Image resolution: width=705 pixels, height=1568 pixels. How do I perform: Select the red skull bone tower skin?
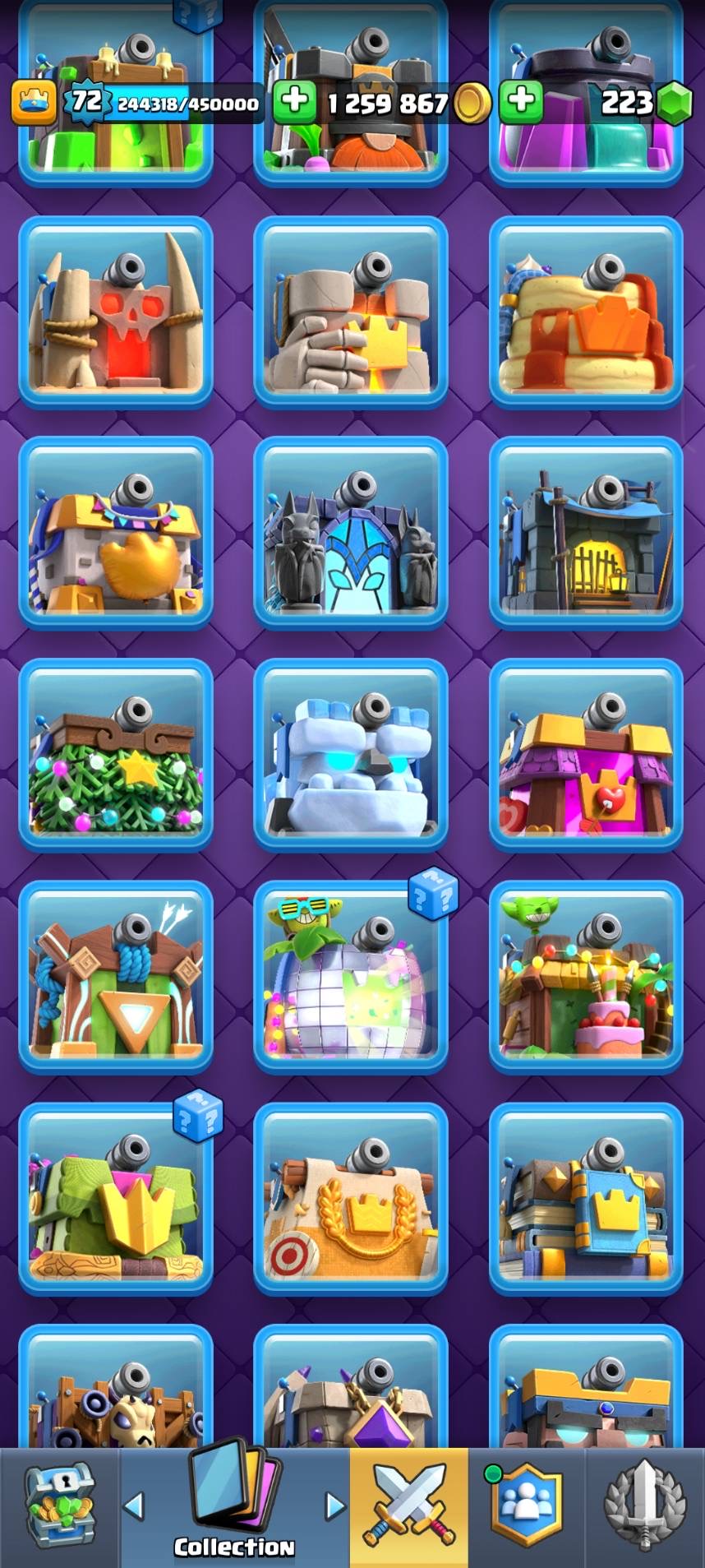[x=116, y=312]
